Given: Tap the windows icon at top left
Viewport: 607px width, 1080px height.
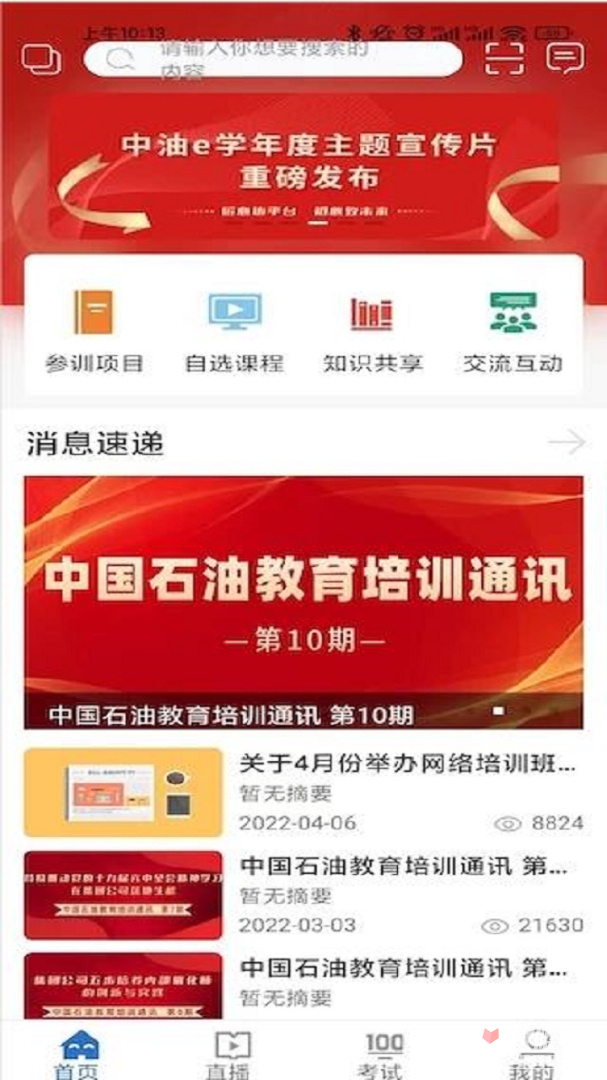Looking at the screenshot, I should (x=41, y=58).
